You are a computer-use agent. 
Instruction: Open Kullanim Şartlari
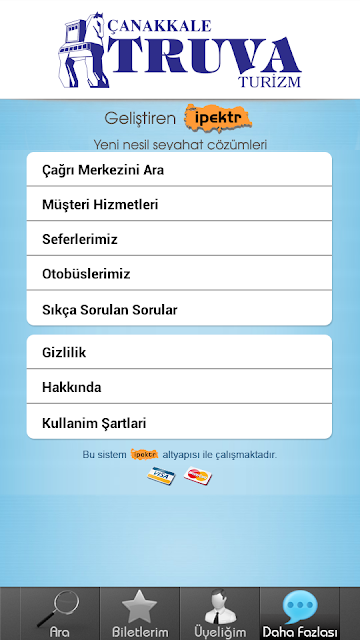coord(179,422)
